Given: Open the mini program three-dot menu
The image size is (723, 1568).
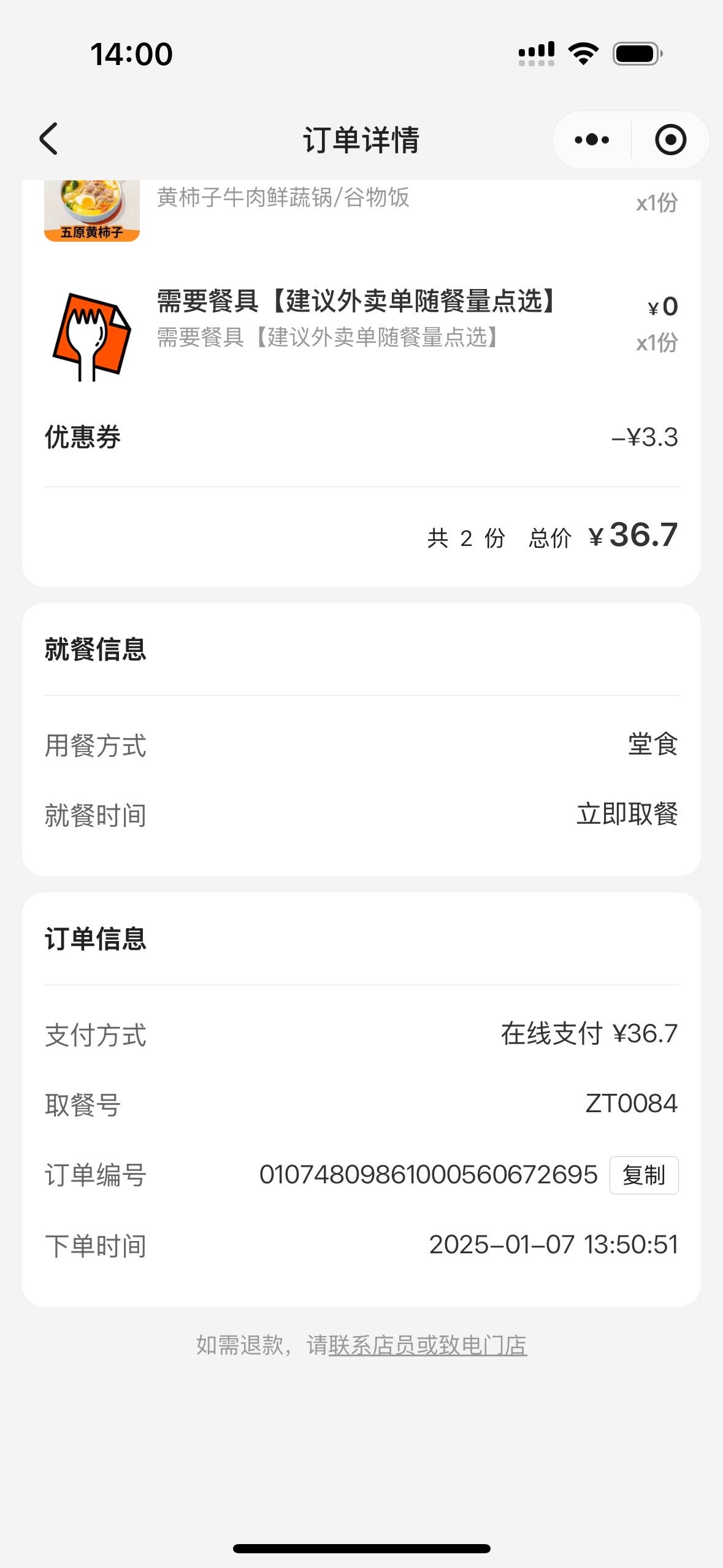Looking at the screenshot, I should click(592, 140).
